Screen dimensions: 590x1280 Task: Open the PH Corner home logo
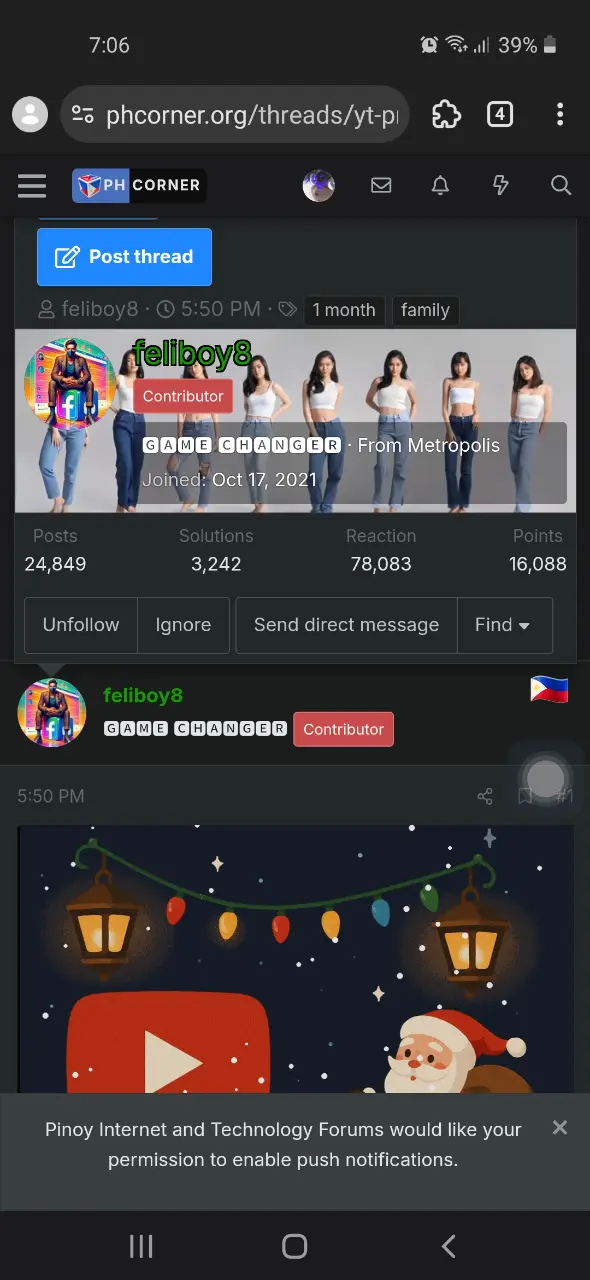pyautogui.click(x=139, y=185)
